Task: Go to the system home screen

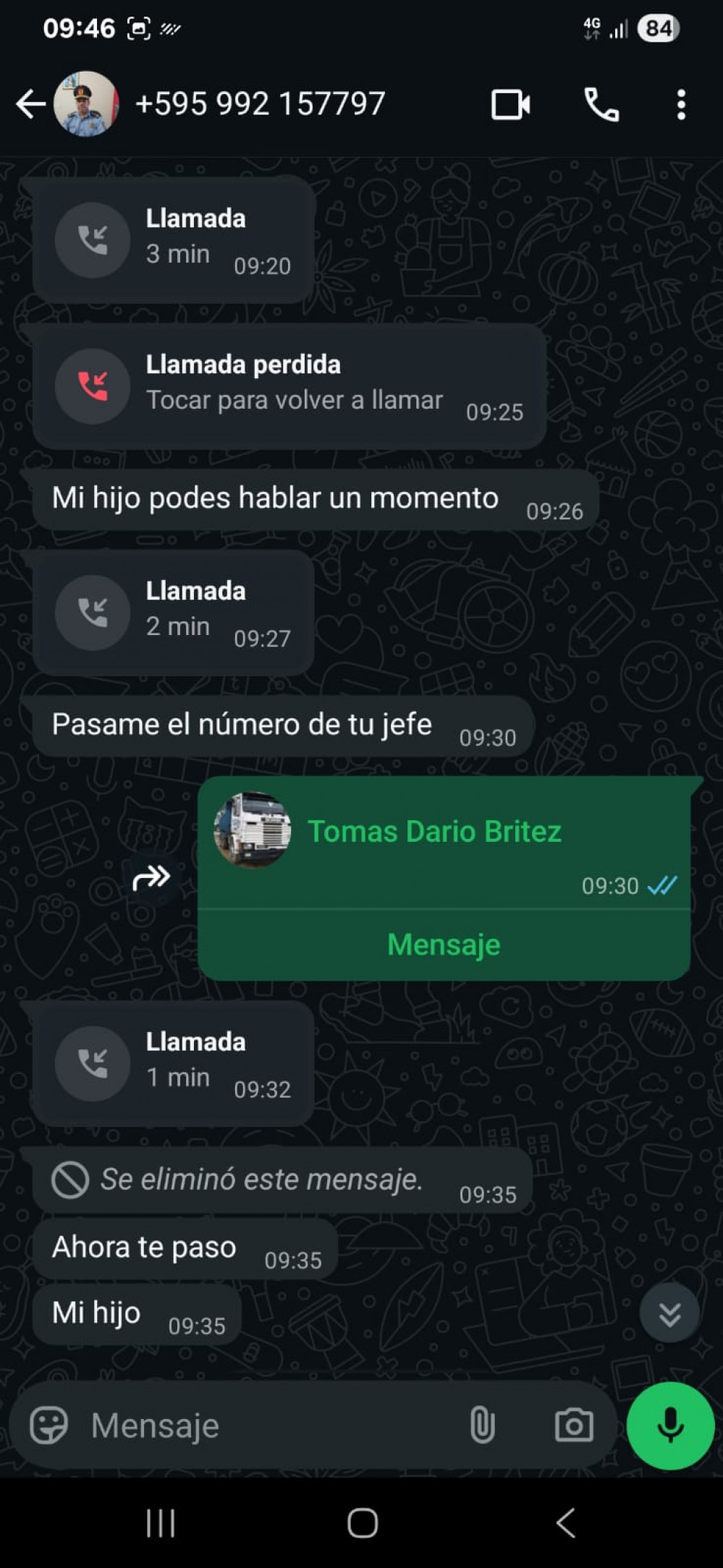Action: coord(362,1524)
